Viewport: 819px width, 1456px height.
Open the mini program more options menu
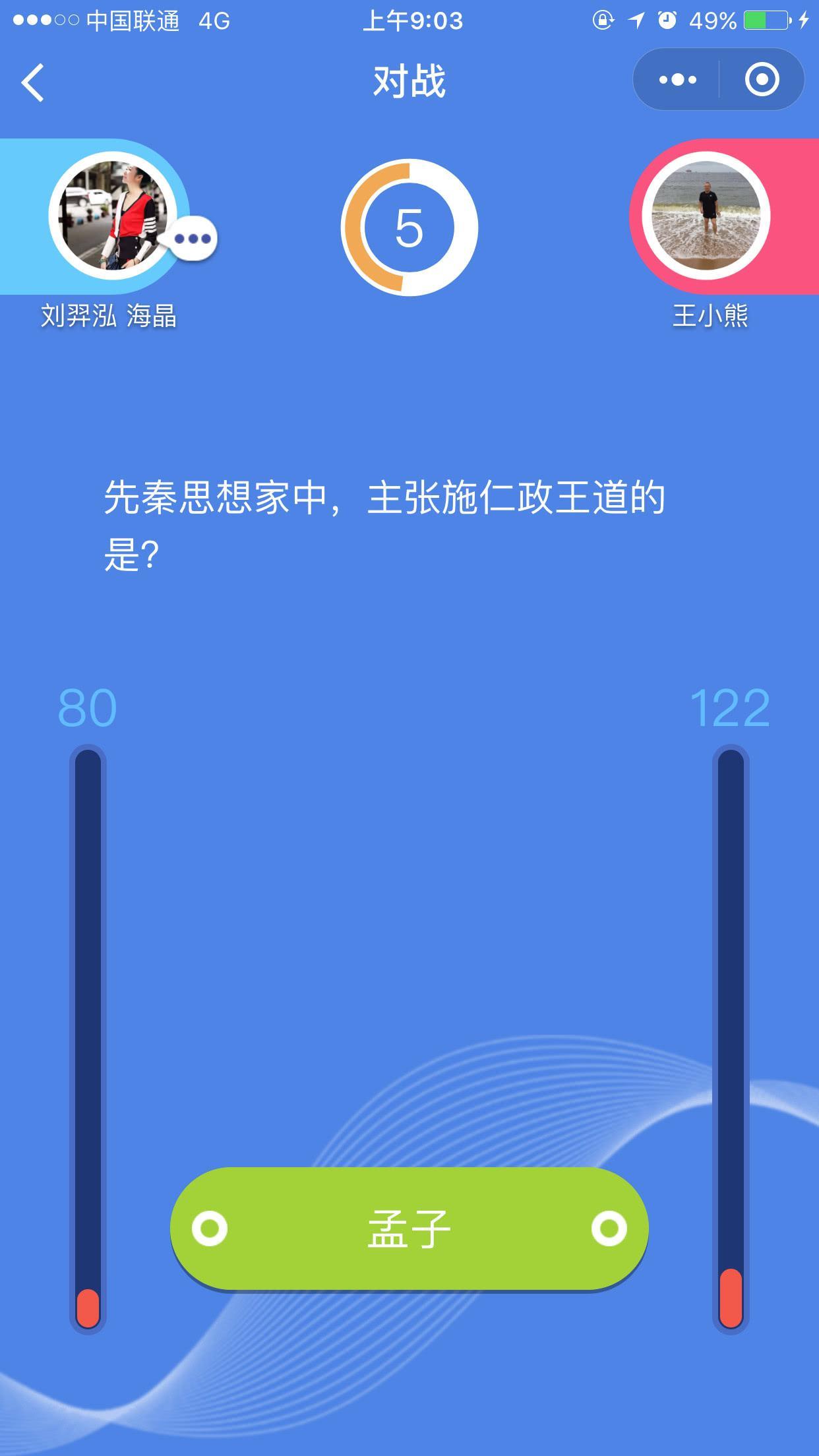[677, 80]
